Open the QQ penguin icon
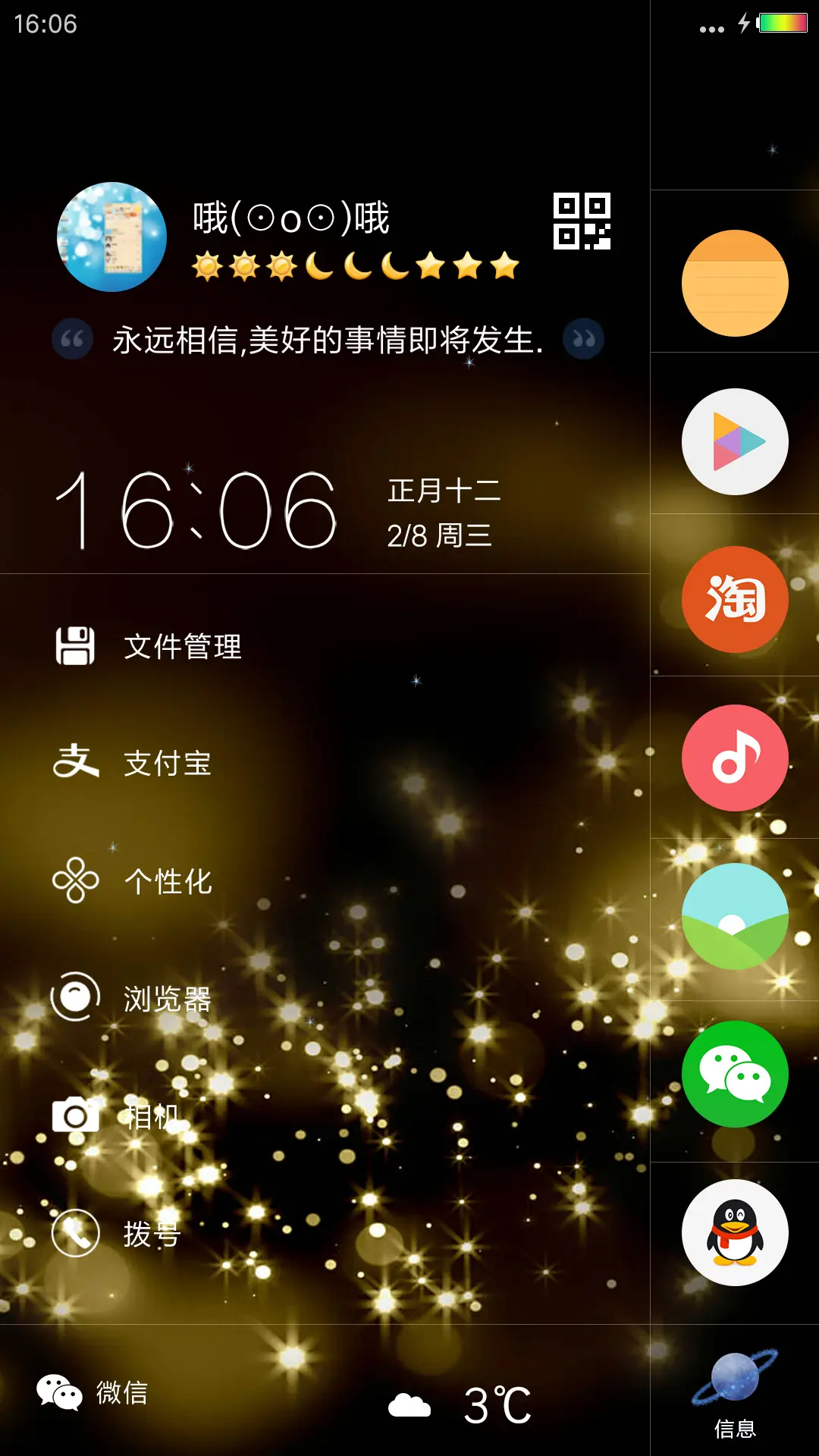This screenshot has height=1456, width=819. (733, 1233)
